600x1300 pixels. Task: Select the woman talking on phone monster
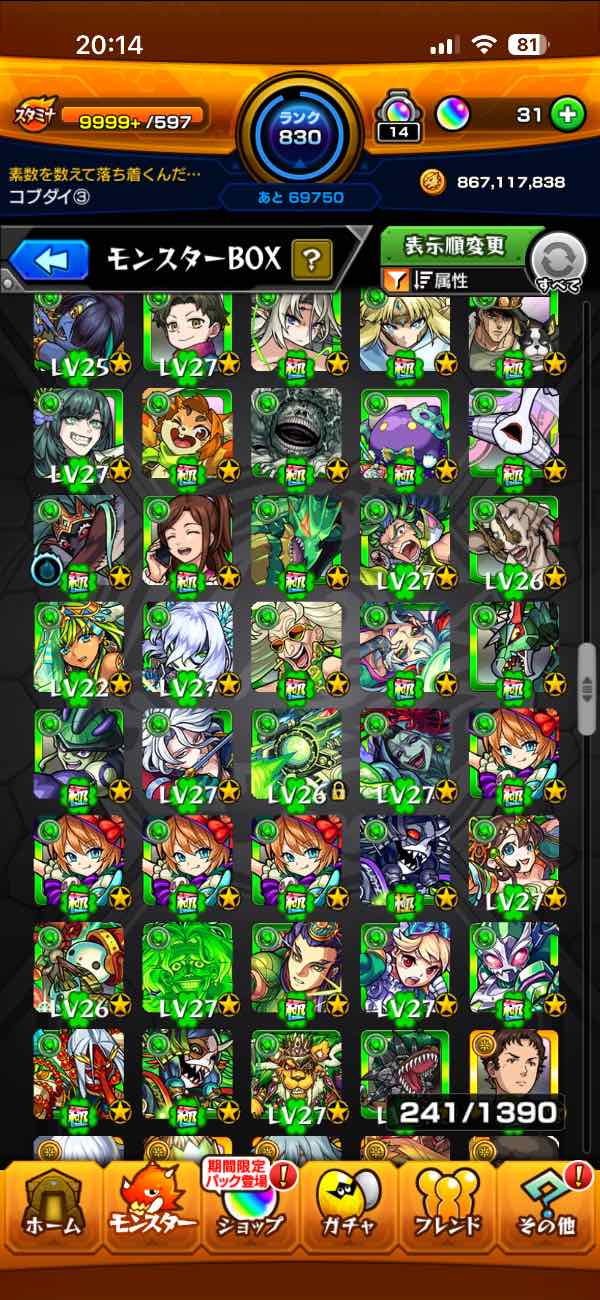pyautogui.click(x=187, y=541)
